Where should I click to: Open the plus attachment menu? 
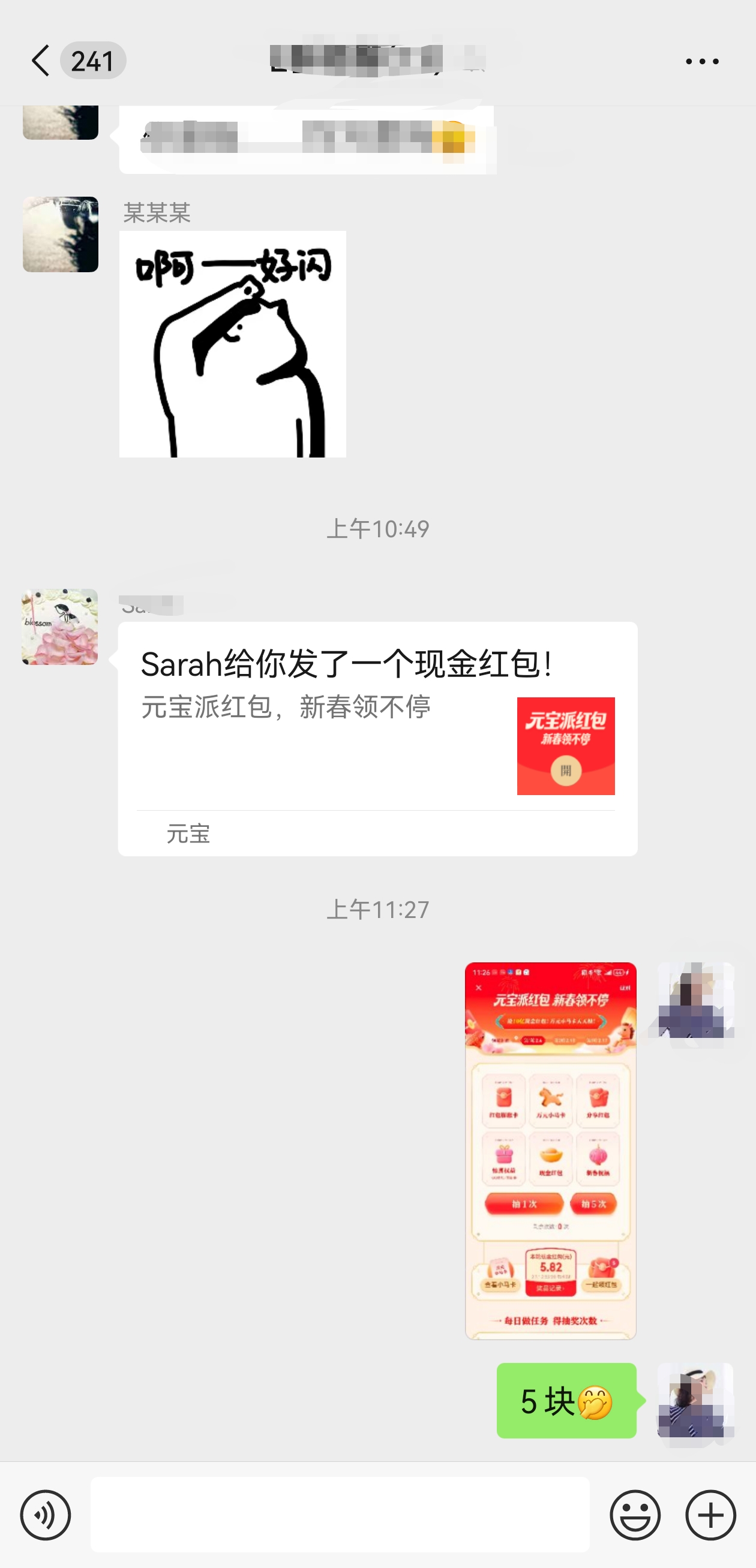tap(710, 1516)
